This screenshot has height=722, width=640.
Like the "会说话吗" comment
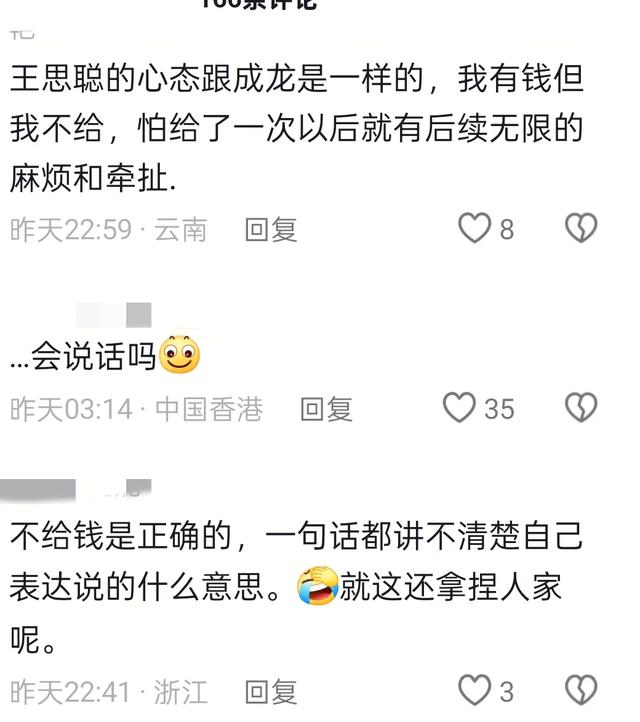pos(460,407)
